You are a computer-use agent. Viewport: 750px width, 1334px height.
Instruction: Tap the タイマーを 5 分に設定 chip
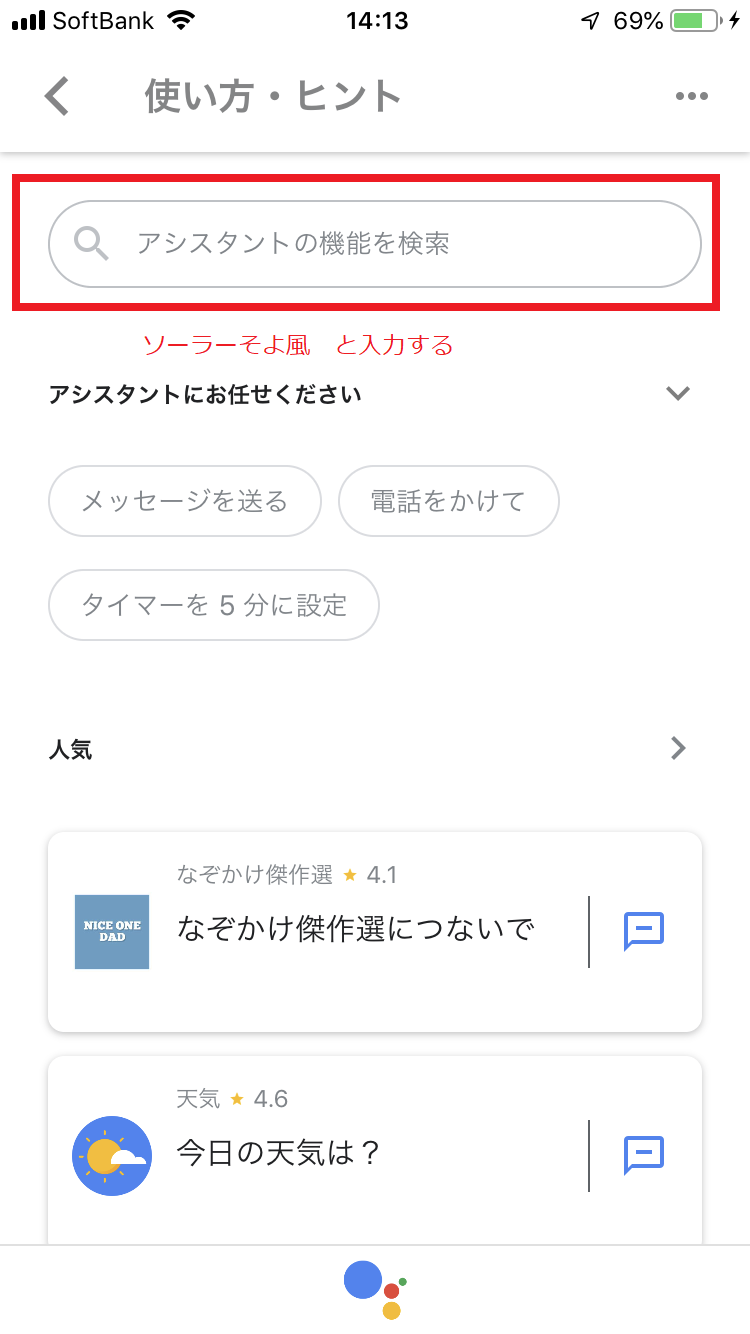tap(214, 605)
